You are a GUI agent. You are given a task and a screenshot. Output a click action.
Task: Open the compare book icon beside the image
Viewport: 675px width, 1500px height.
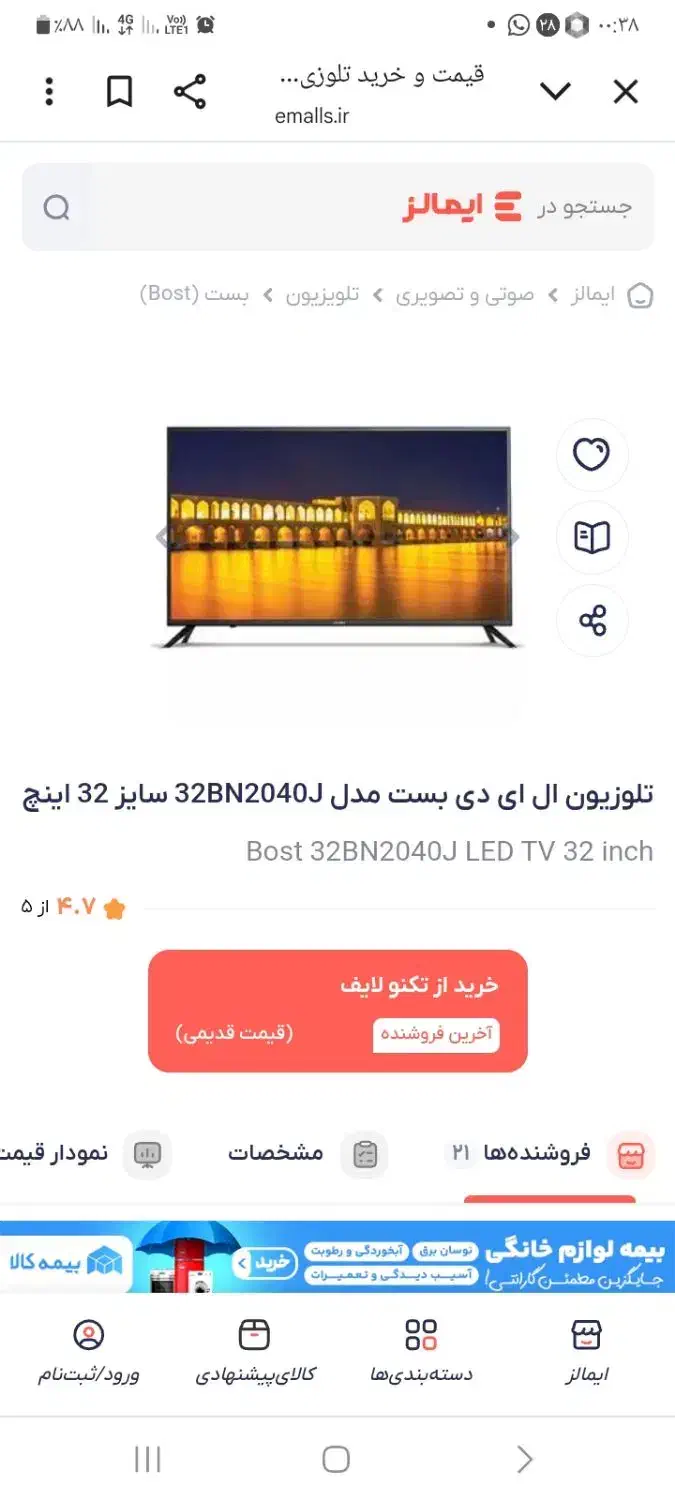[592, 538]
